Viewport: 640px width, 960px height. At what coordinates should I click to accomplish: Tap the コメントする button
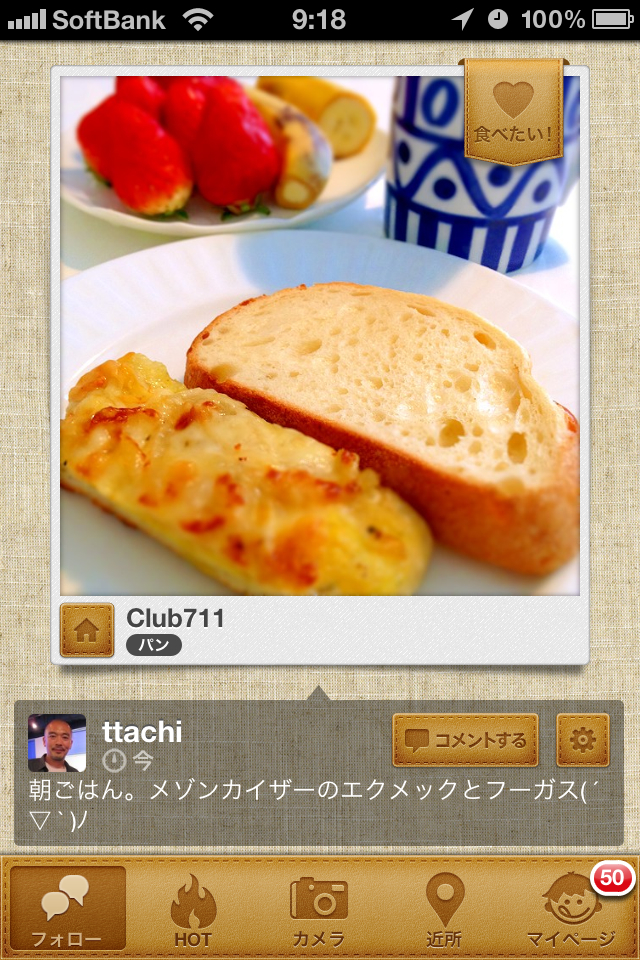466,740
